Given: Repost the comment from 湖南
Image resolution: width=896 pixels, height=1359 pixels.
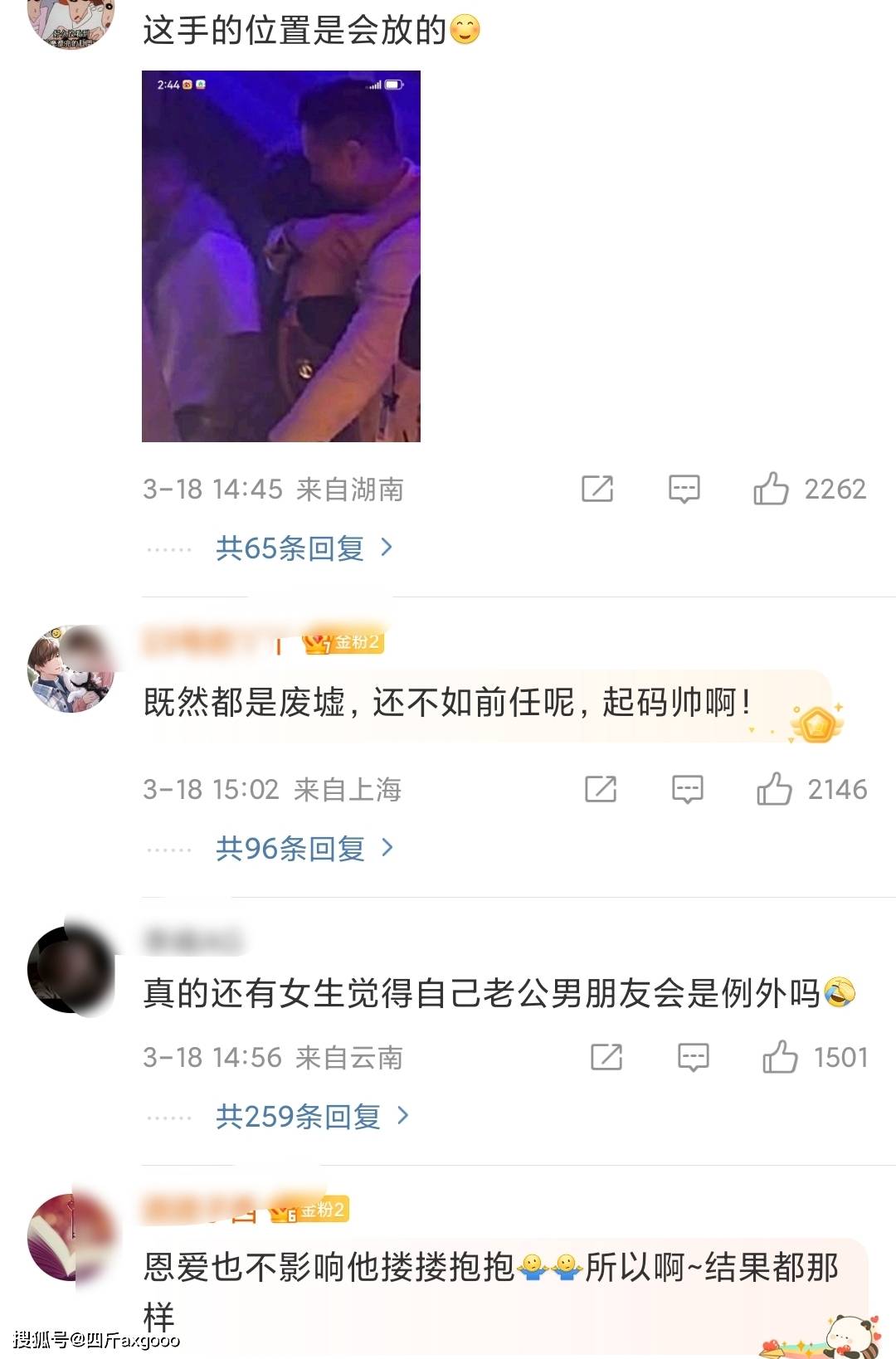Looking at the screenshot, I should pyautogui.click(x=597, y=489).
